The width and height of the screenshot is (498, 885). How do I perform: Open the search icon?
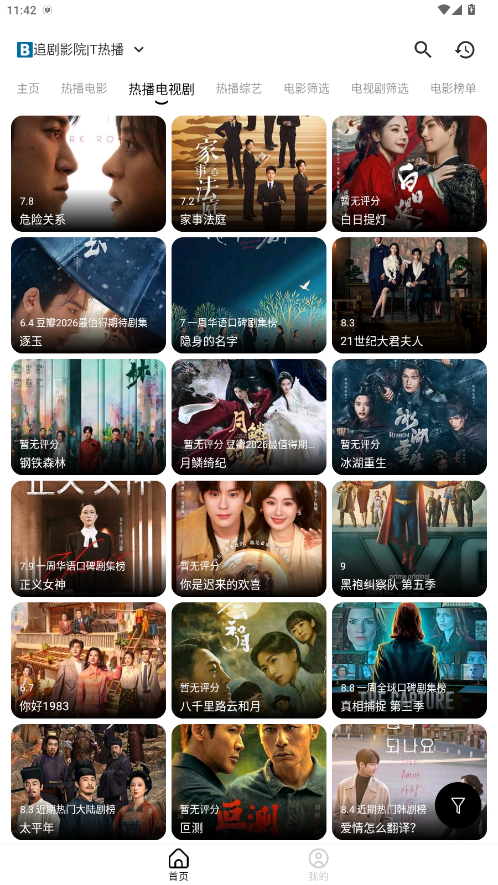(x=422, y=50)
